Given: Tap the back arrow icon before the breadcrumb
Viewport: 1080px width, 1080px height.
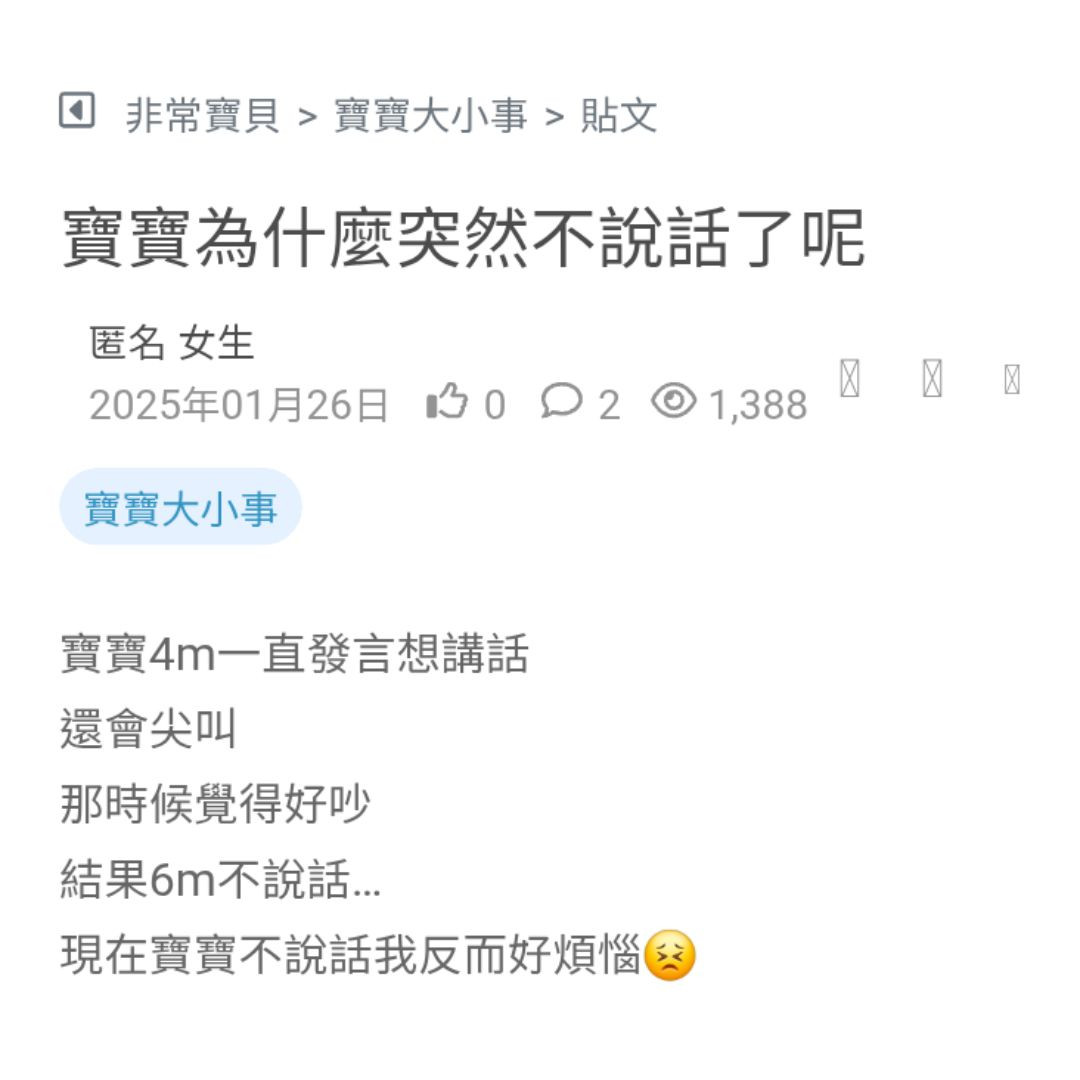Looking at the screenshot, I should (77, 110).
